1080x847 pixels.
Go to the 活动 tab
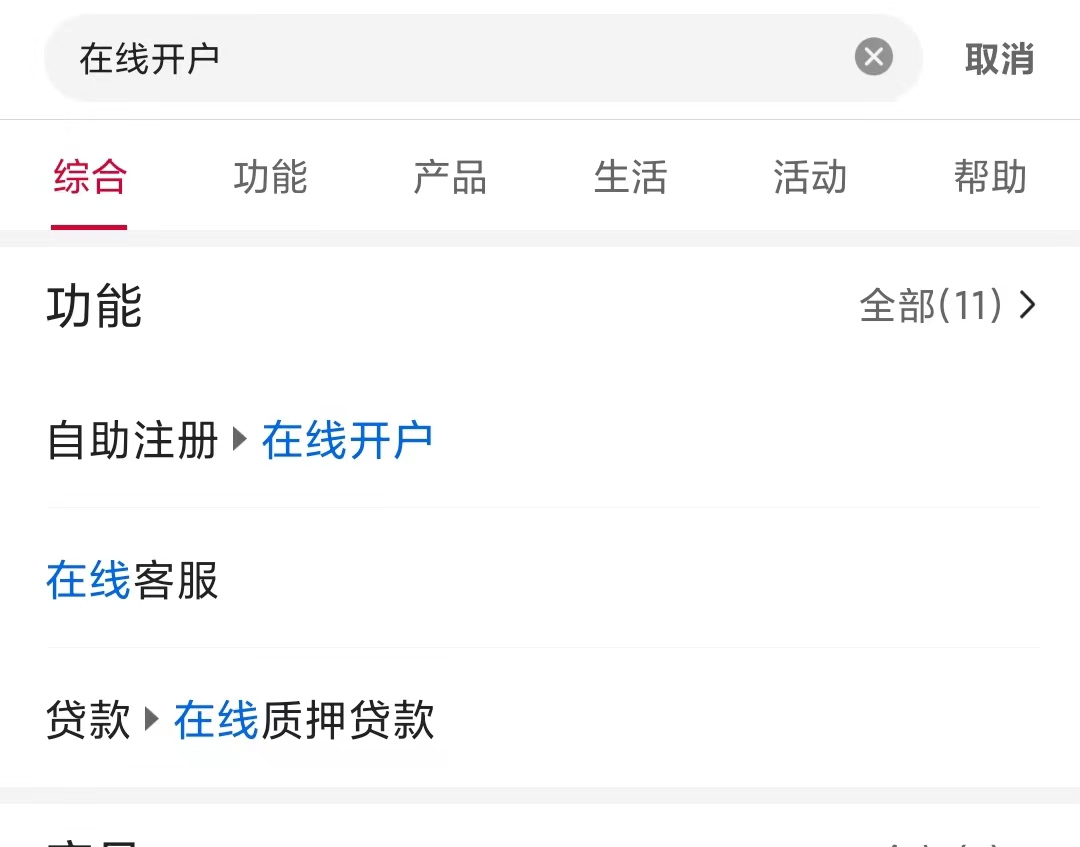pos(810,177)
